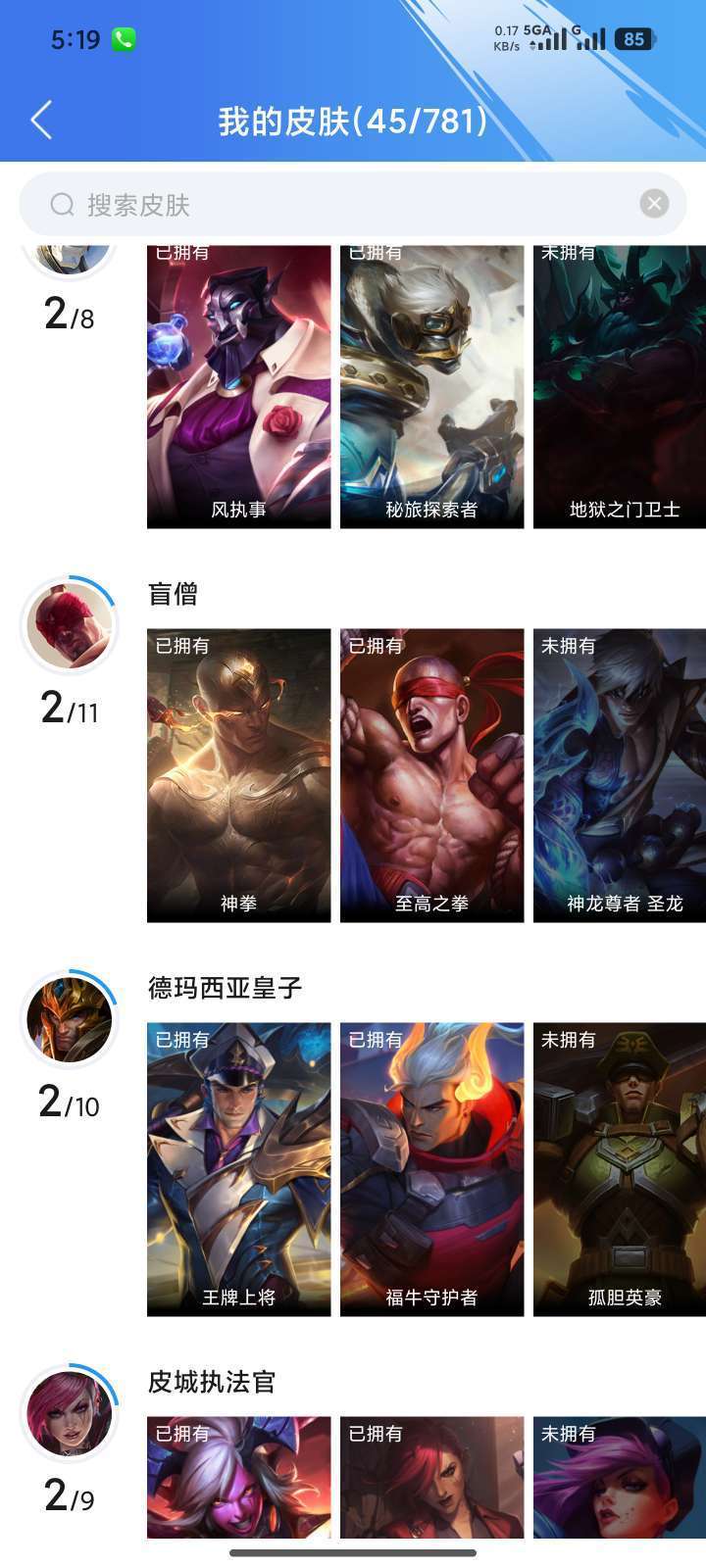706x1568 pixels.
Task: Clear the search field with the X
Action: point(654,204)
